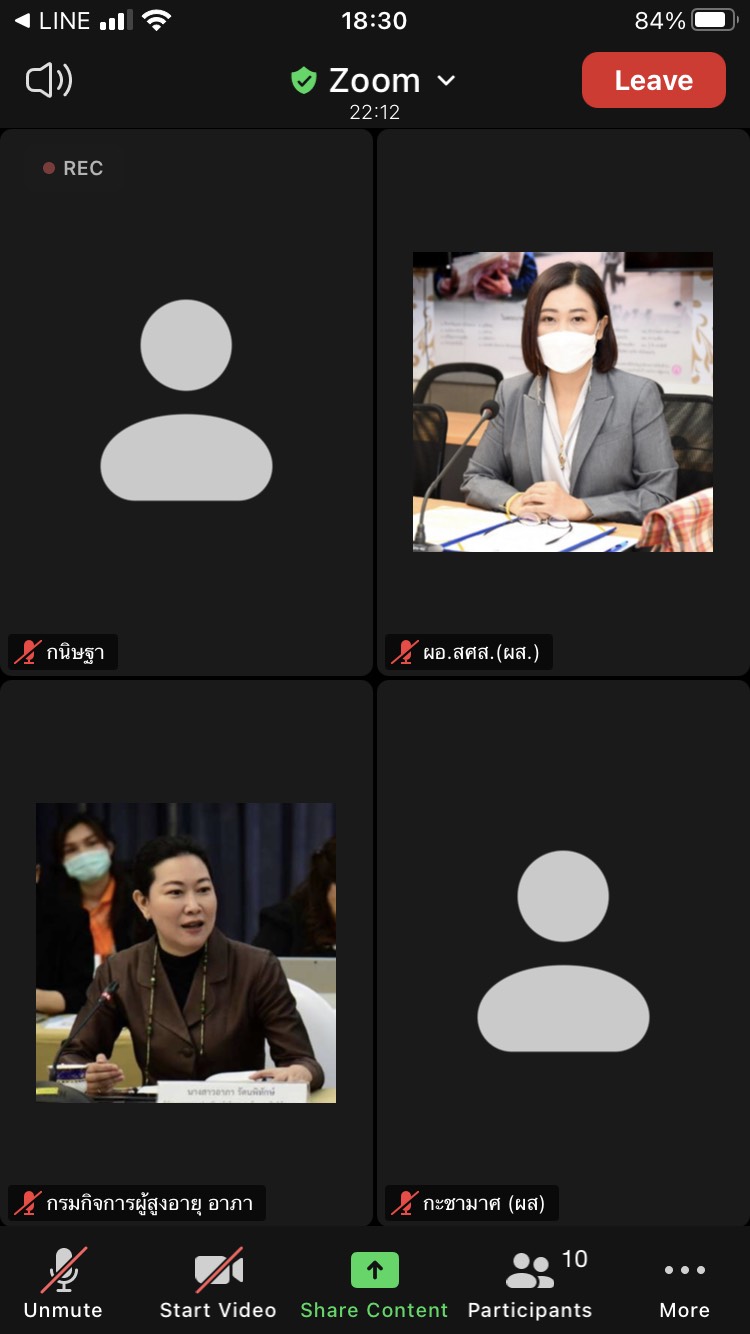This screenshot has height=1334, width=750.
Task: Open the More options menu
Action: point(685,1283)
